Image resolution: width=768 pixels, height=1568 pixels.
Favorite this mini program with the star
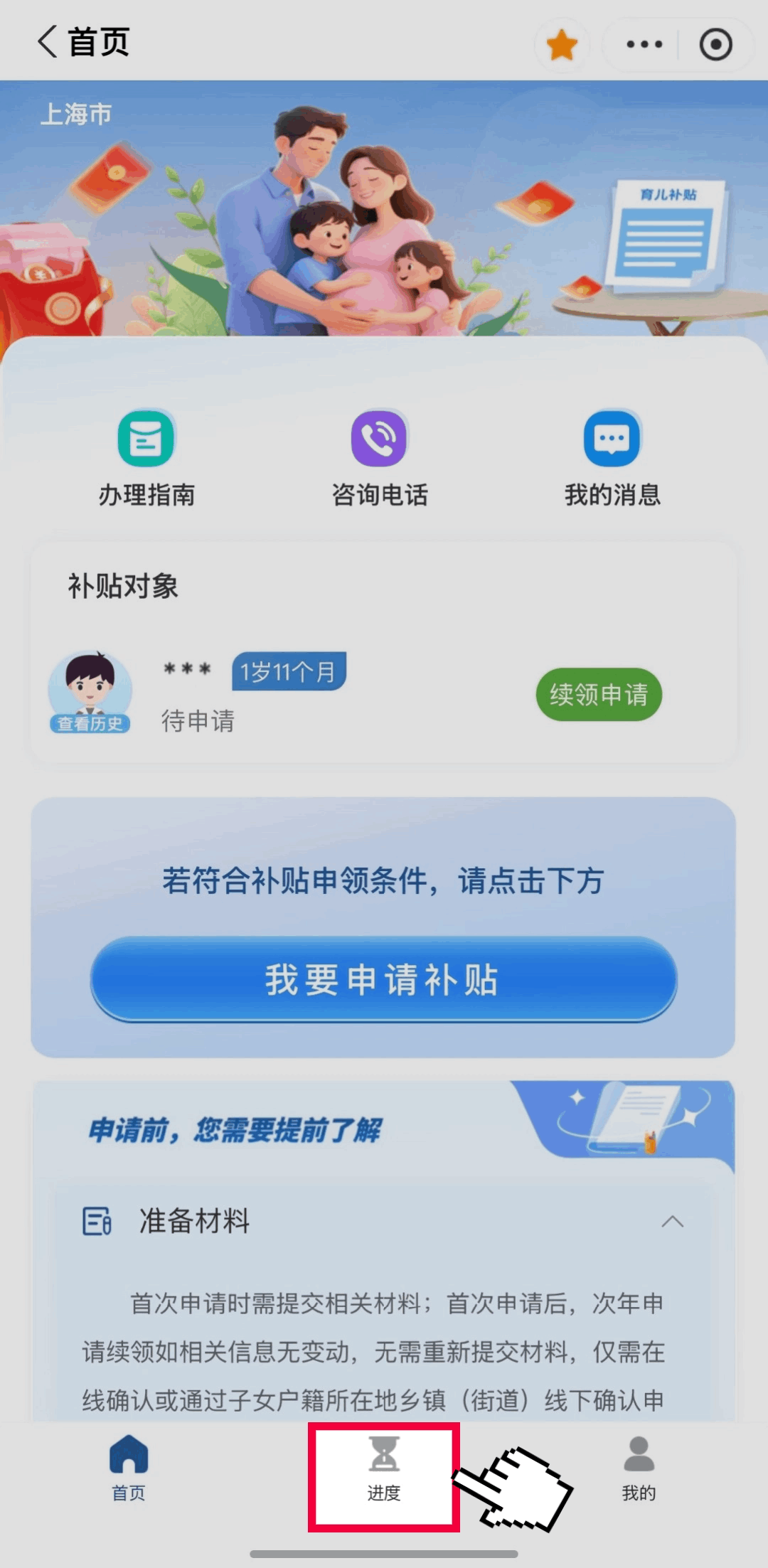click(x=562, y=45)
